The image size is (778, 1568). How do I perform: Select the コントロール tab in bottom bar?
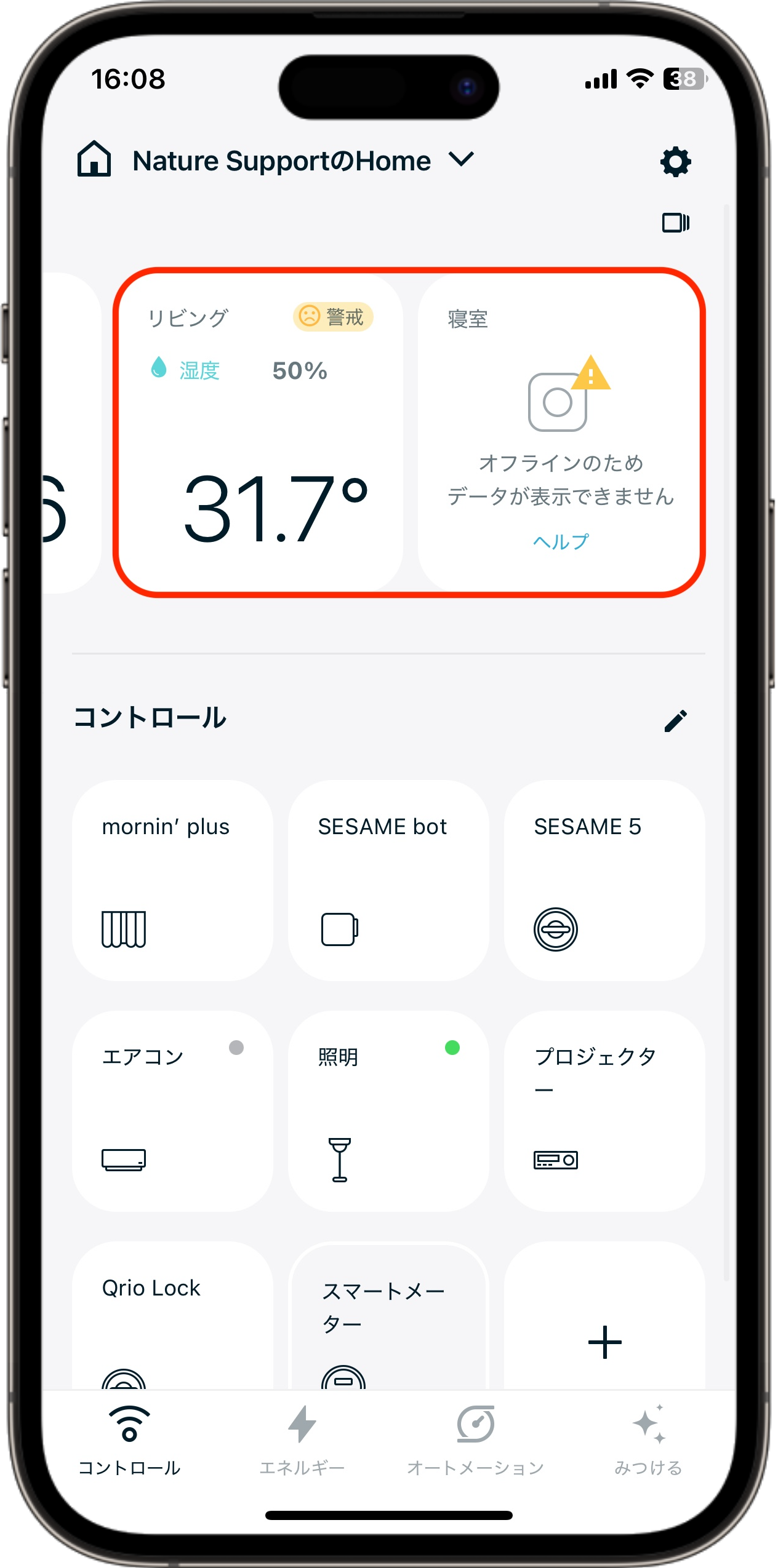click(x=129, y=1440)
